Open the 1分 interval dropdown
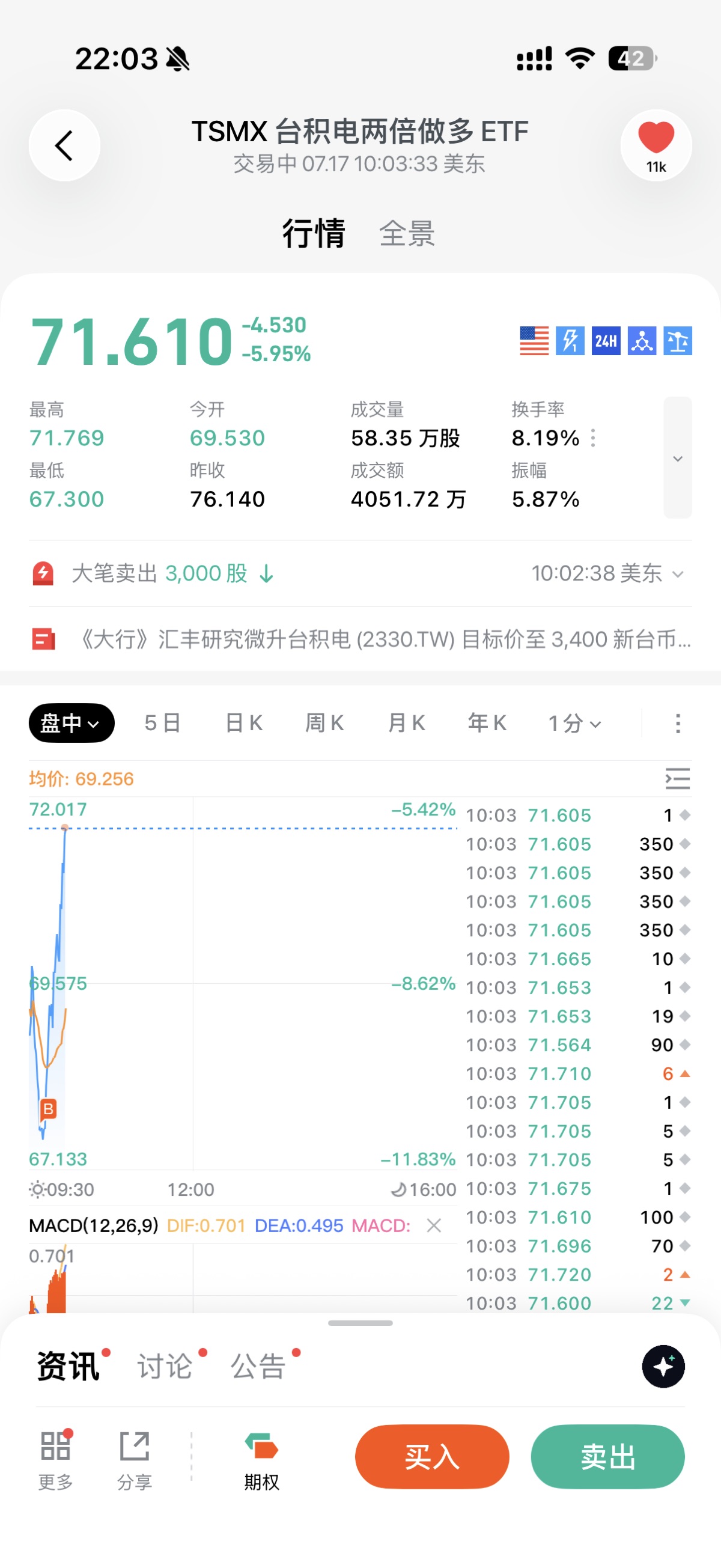Viewport: 721px width, 1568px height. pos(575,723)
